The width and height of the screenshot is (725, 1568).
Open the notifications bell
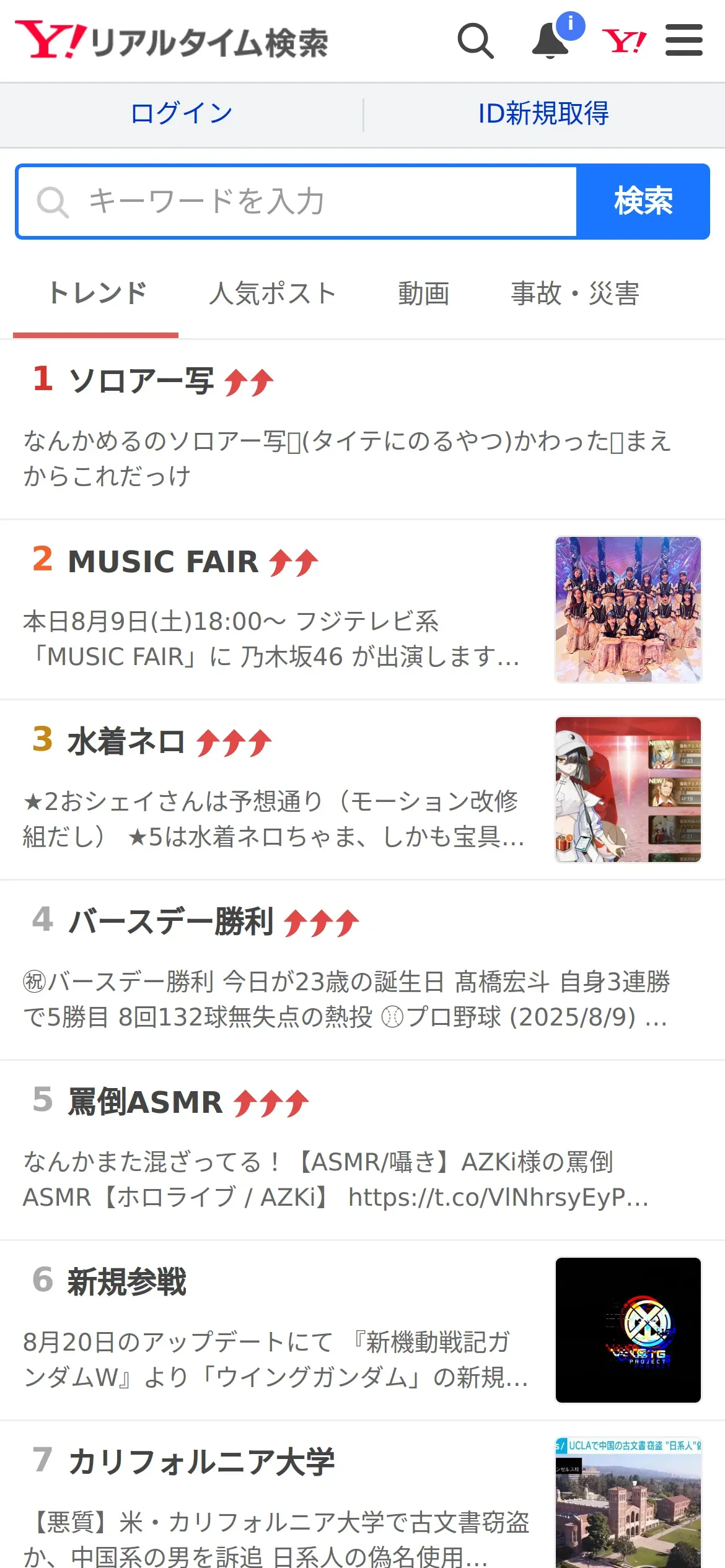(551, 41)
